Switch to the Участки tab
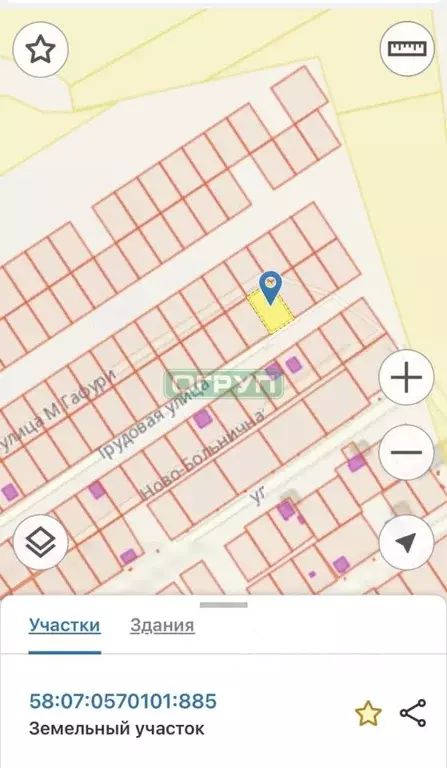Image resolution: width=447 pixels, height=768 pixels. (65, 625)
